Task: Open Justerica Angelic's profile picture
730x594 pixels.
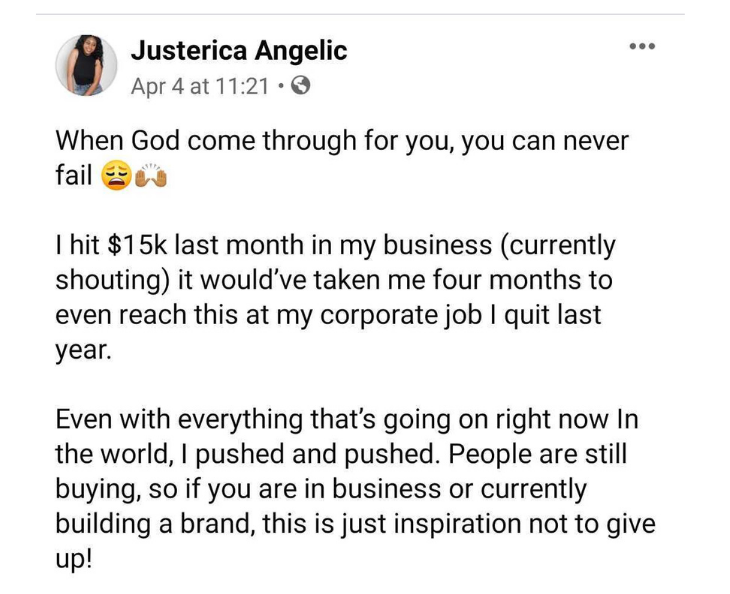Action: (x=86, y=66)
